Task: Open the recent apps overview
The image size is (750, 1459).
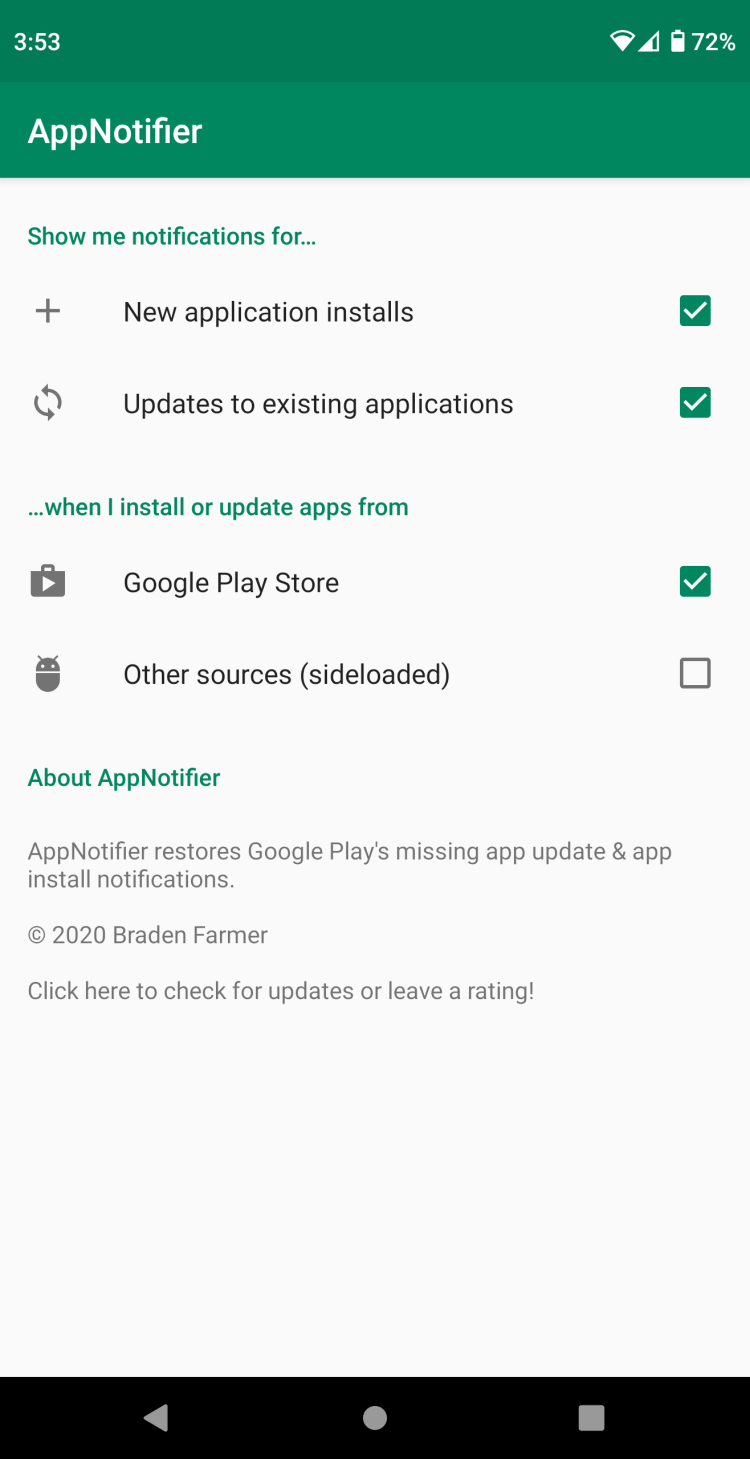Action: coord(592,1417)
